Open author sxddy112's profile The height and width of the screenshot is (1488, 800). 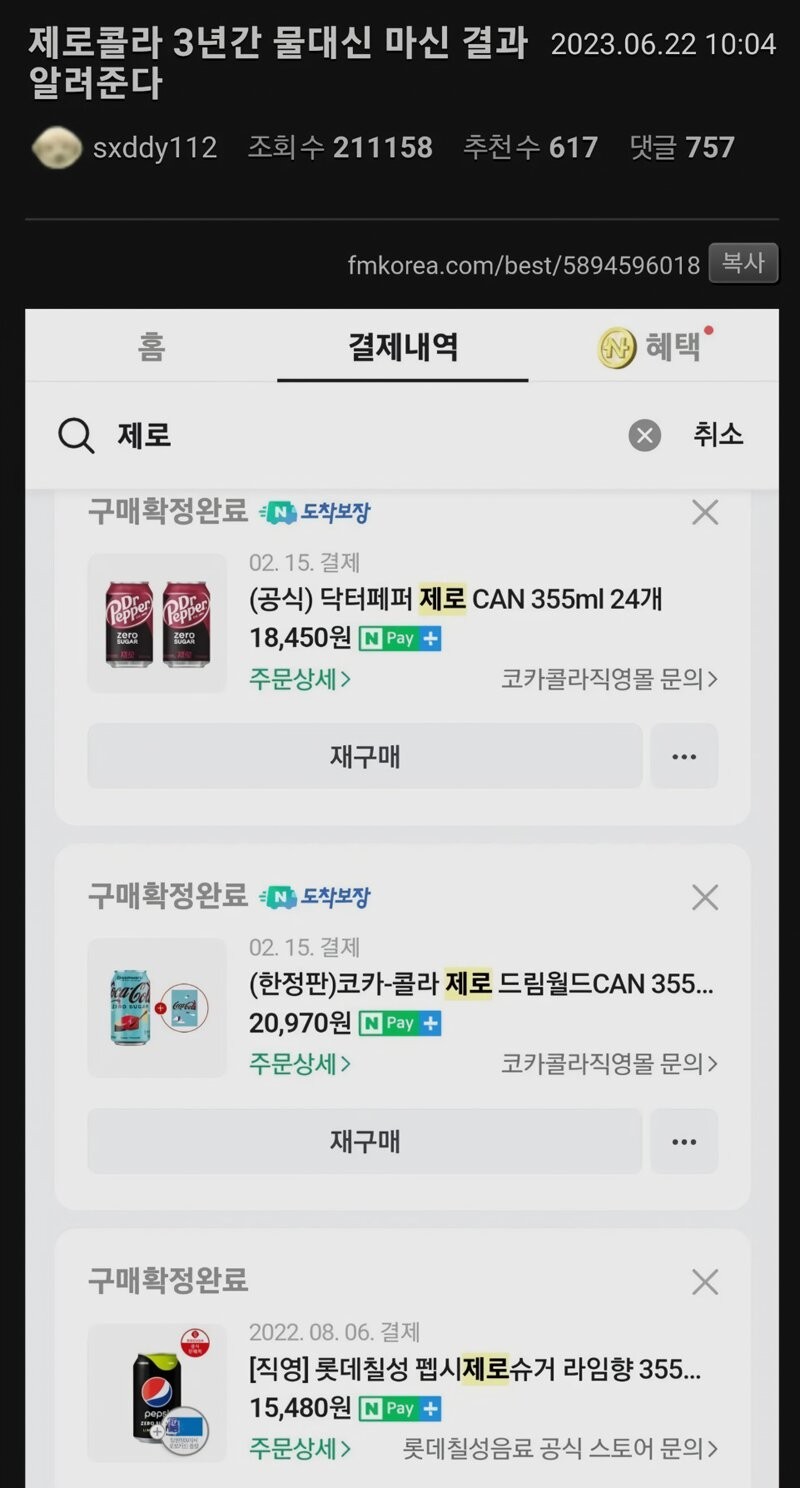click(154, 148)
